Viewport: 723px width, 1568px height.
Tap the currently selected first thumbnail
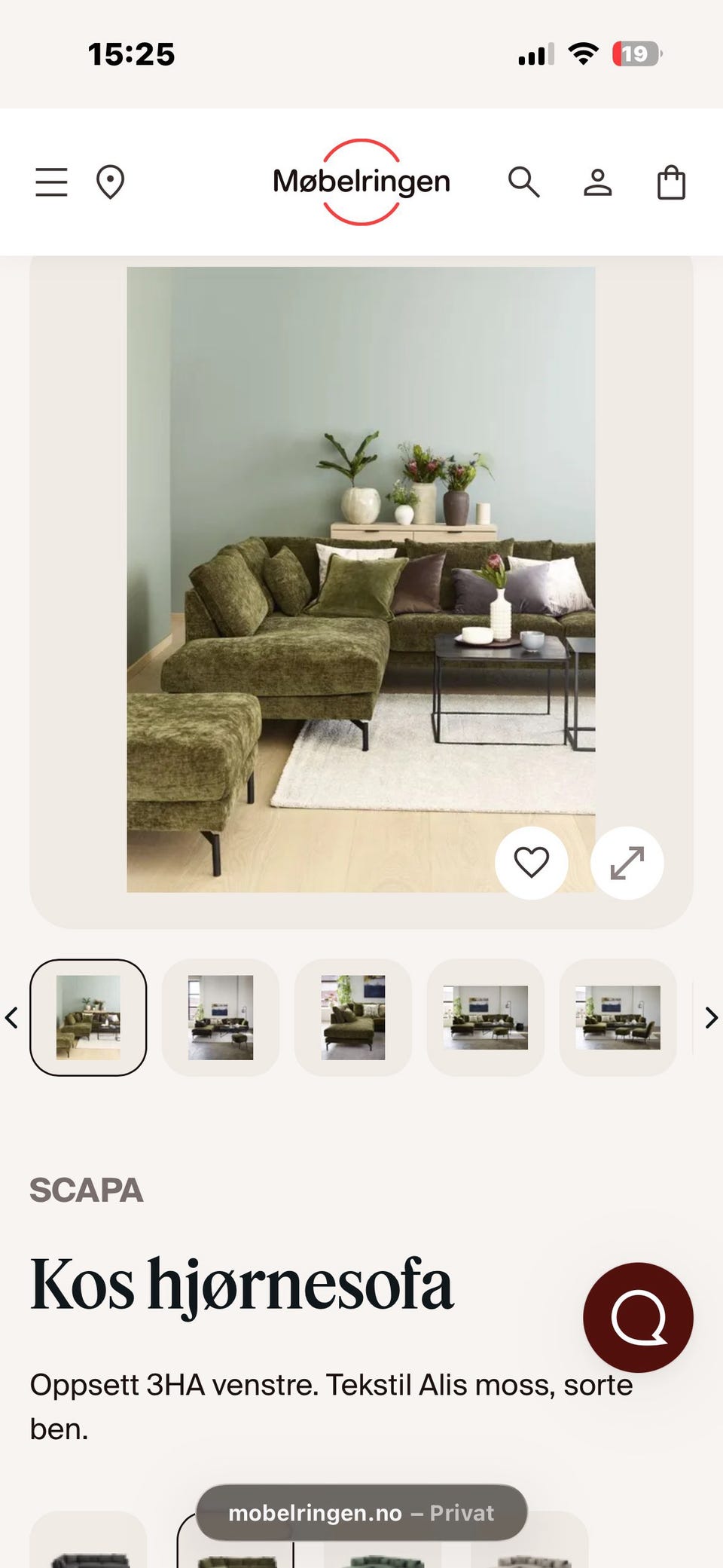(88, 1018)
